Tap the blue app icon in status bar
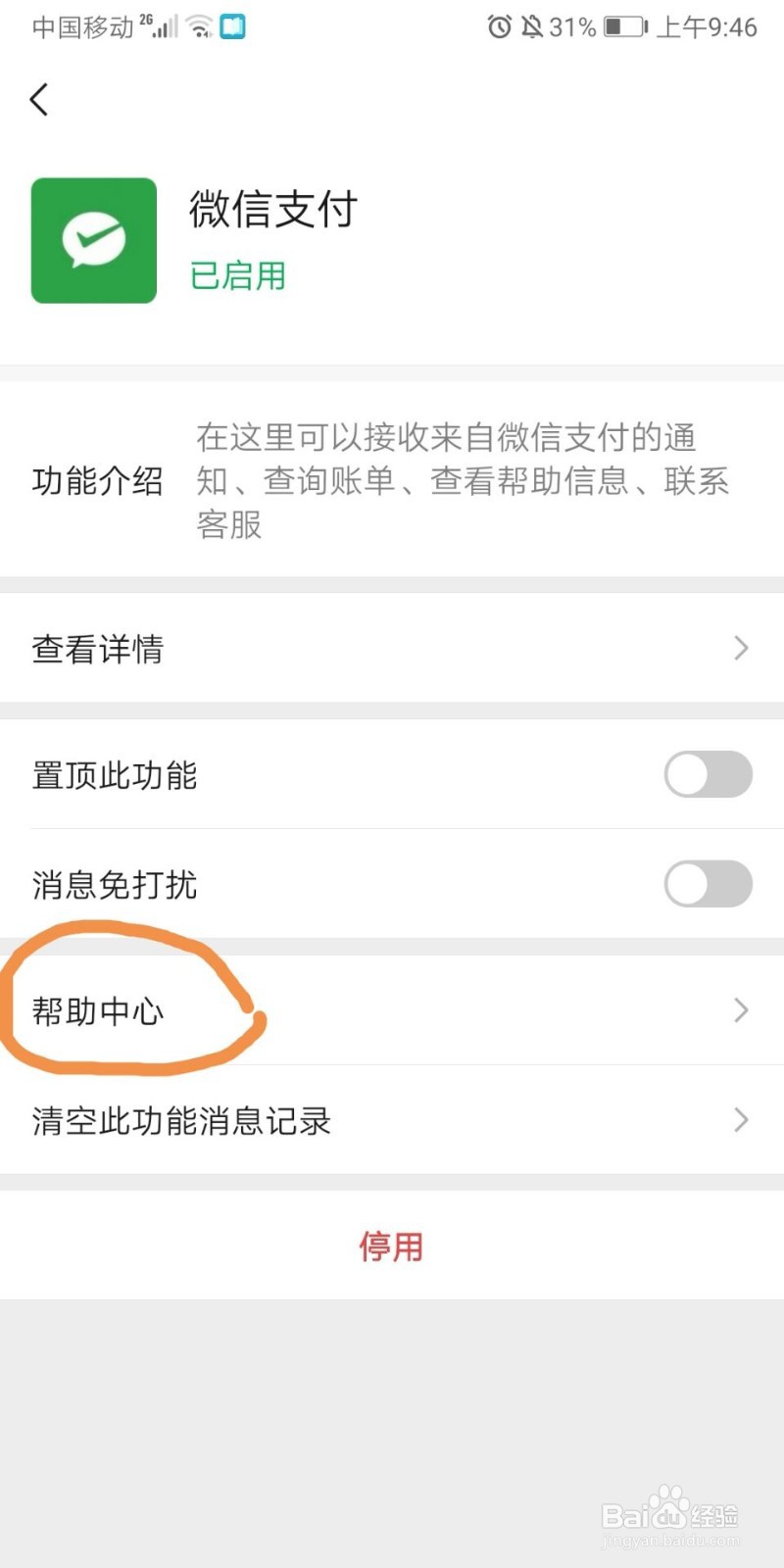This screenshot has height=1568, width=784. (x=233, y=27)
